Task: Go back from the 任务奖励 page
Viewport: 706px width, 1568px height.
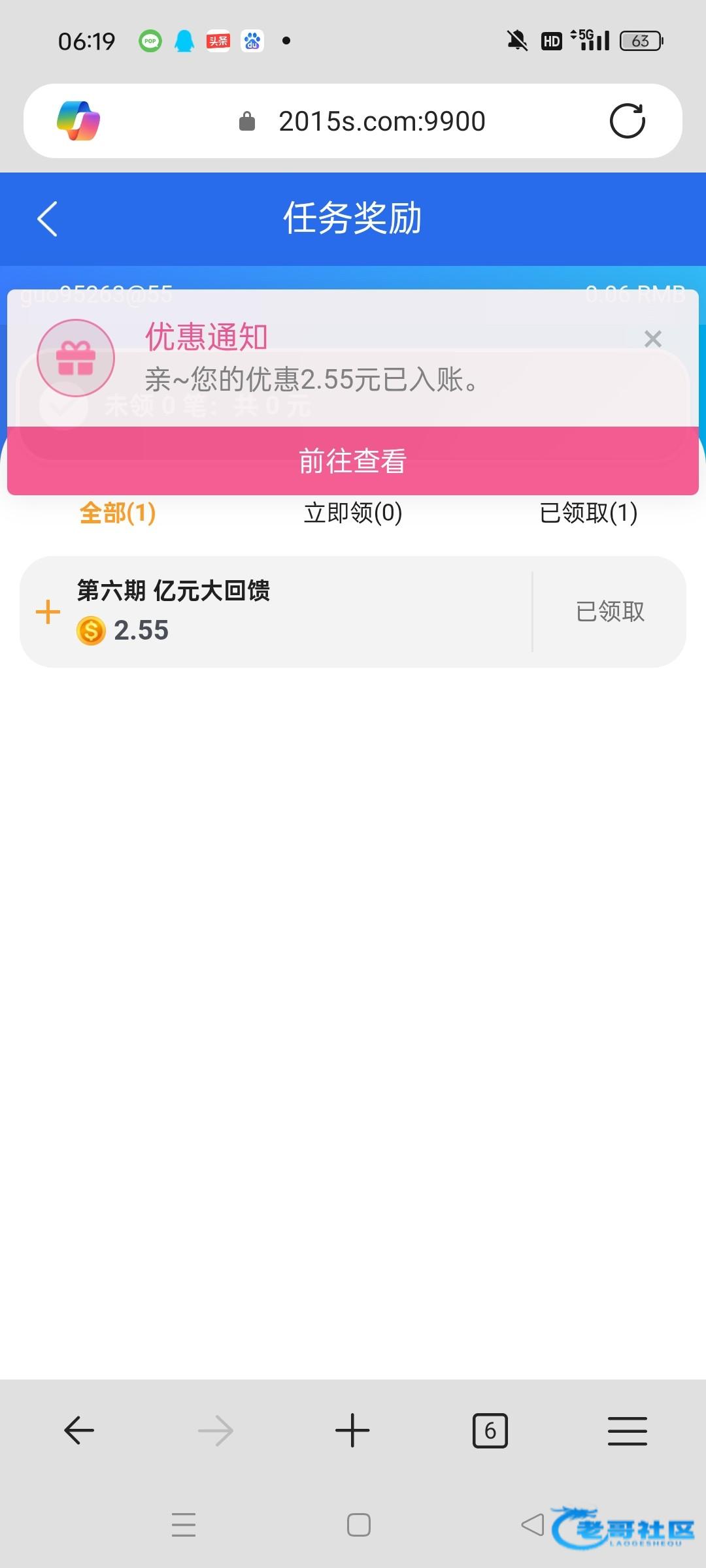Action: (47, 219)
